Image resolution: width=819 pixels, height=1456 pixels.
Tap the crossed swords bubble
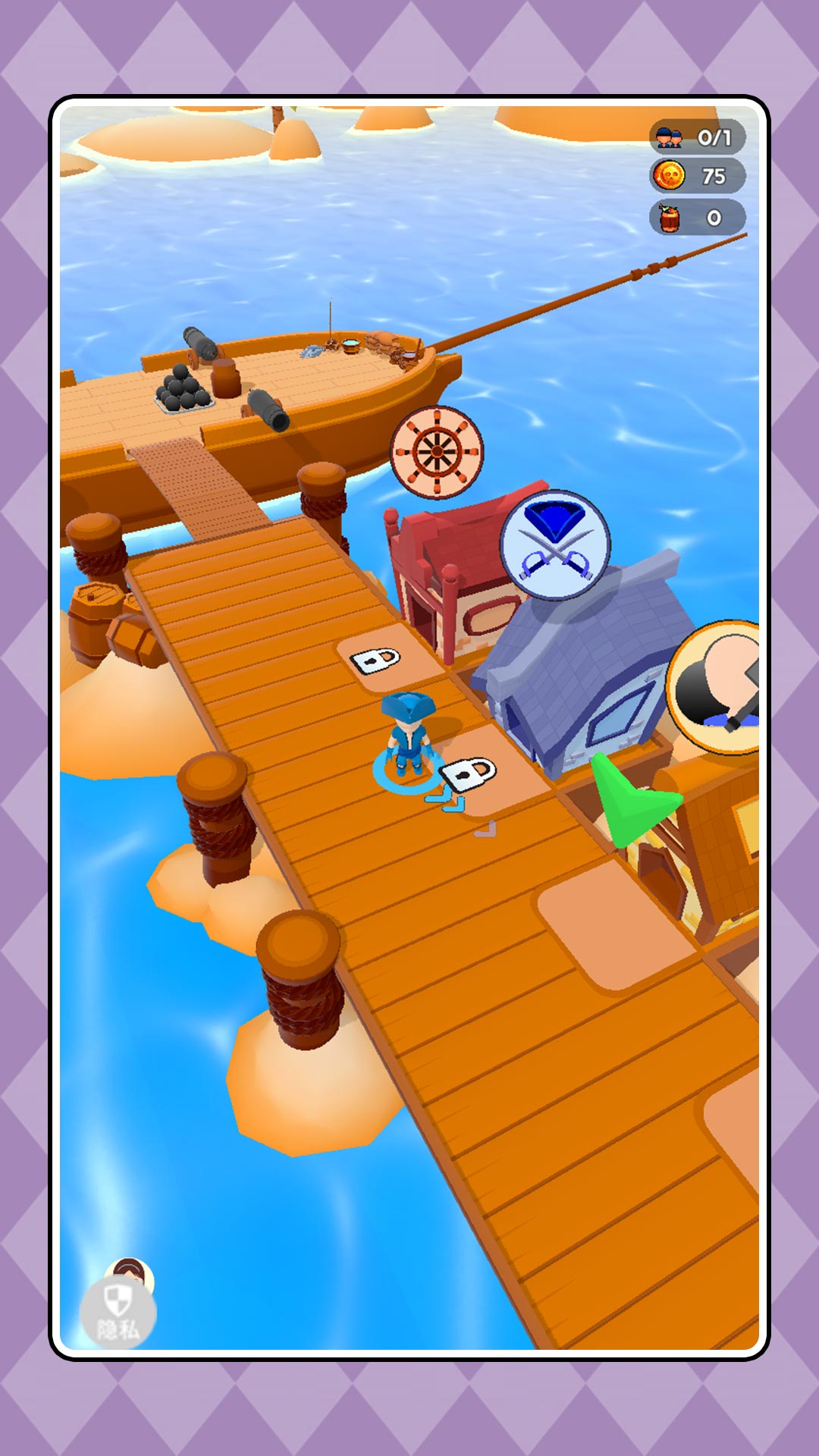click(556, 545)
